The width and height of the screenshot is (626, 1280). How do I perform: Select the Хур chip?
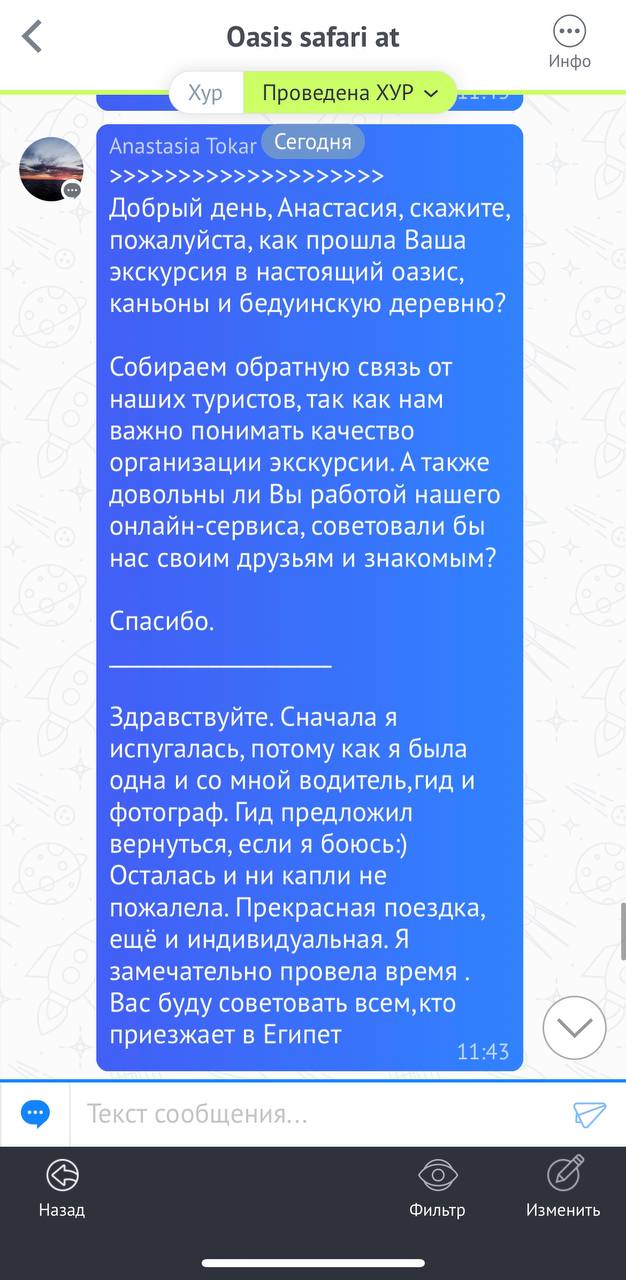(205, 93)
